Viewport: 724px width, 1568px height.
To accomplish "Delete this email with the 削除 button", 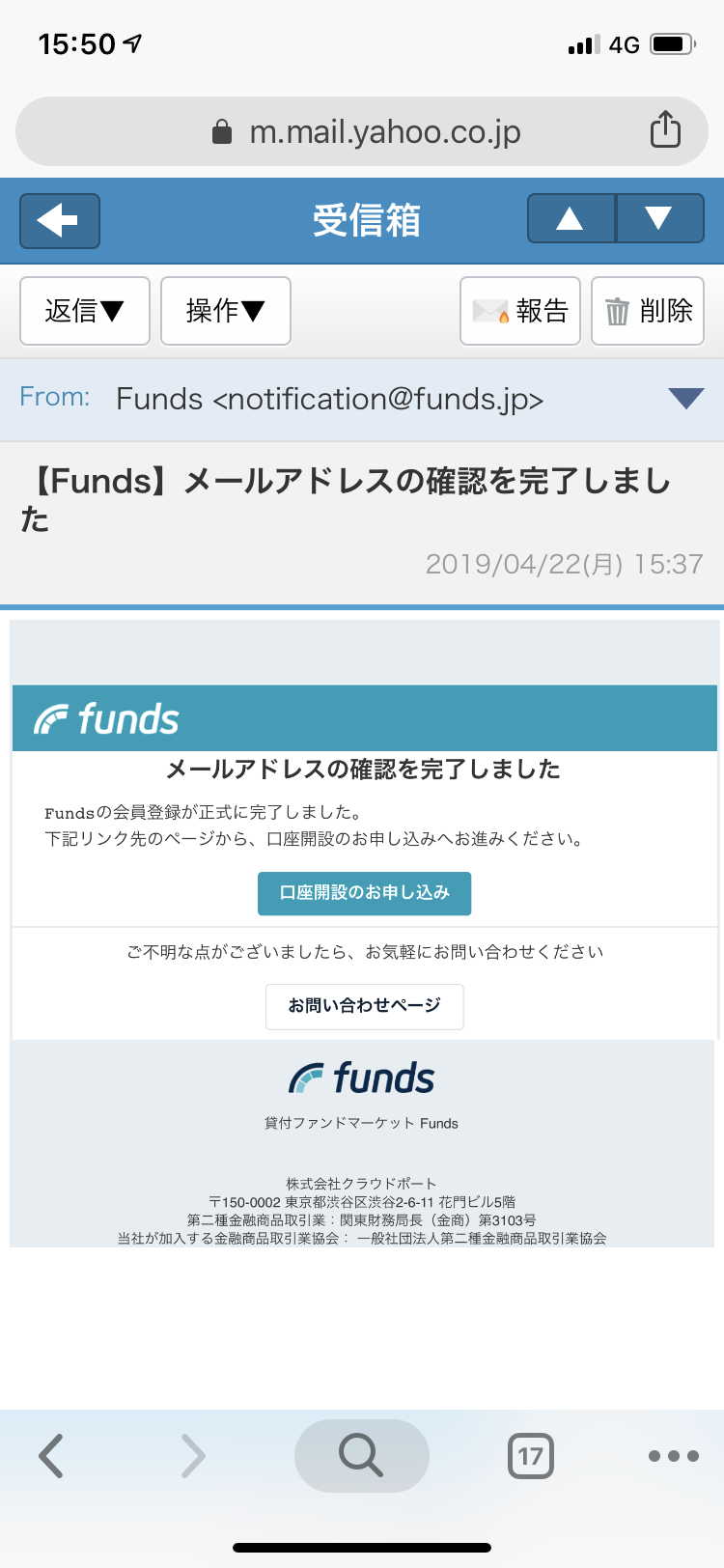I will pos(648,311).
